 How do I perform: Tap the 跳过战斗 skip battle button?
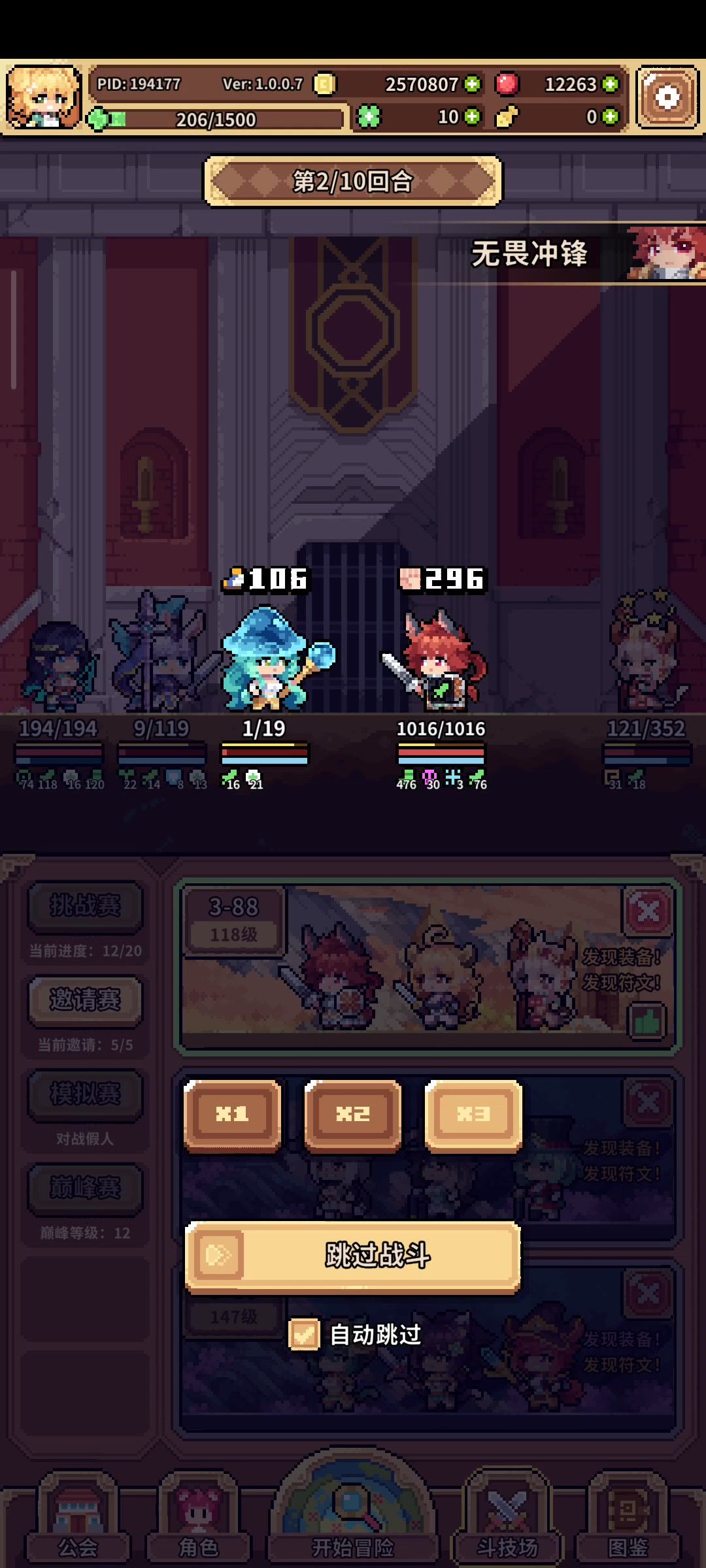(353, 1255)
